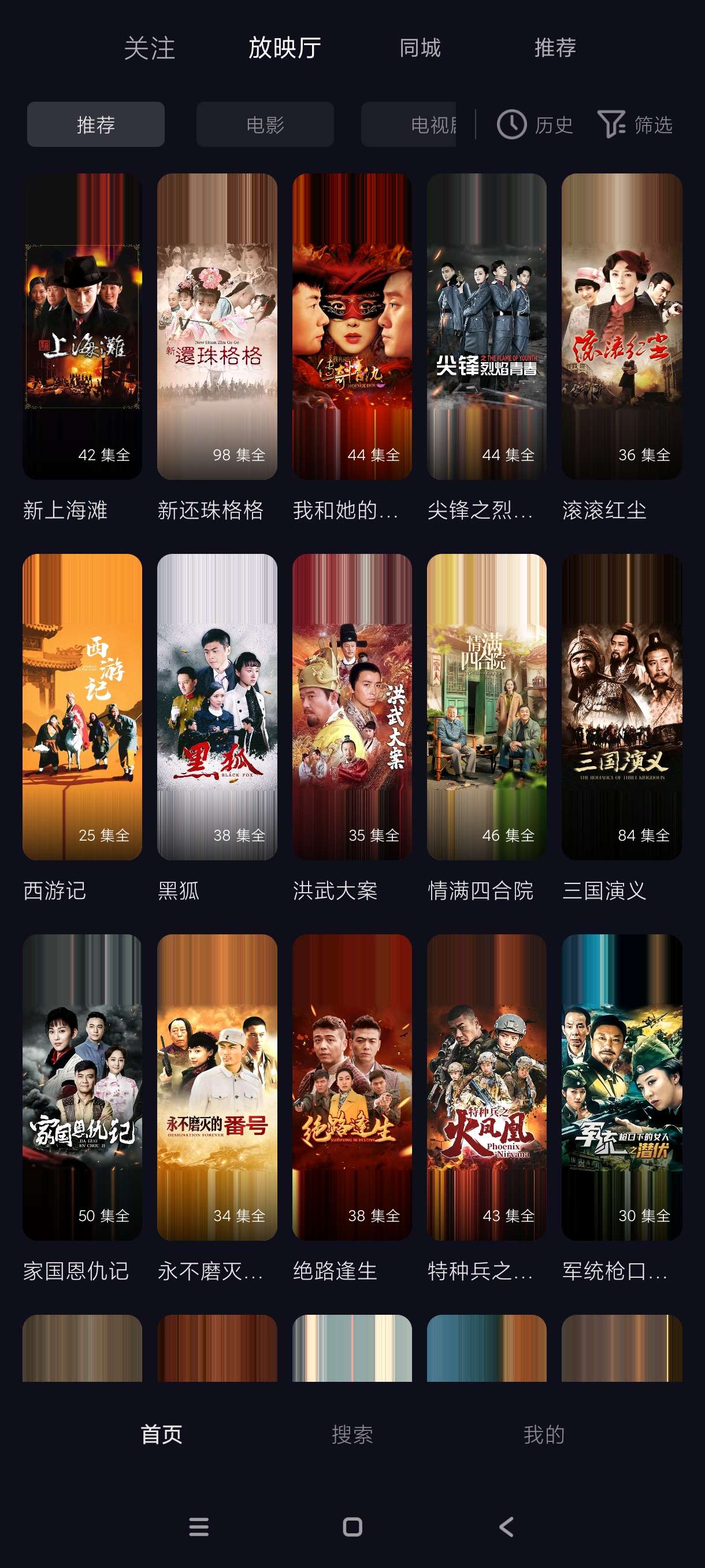Tap the system back button
The width and height of the screenshot is (705, 1568).
(506, 1526)
